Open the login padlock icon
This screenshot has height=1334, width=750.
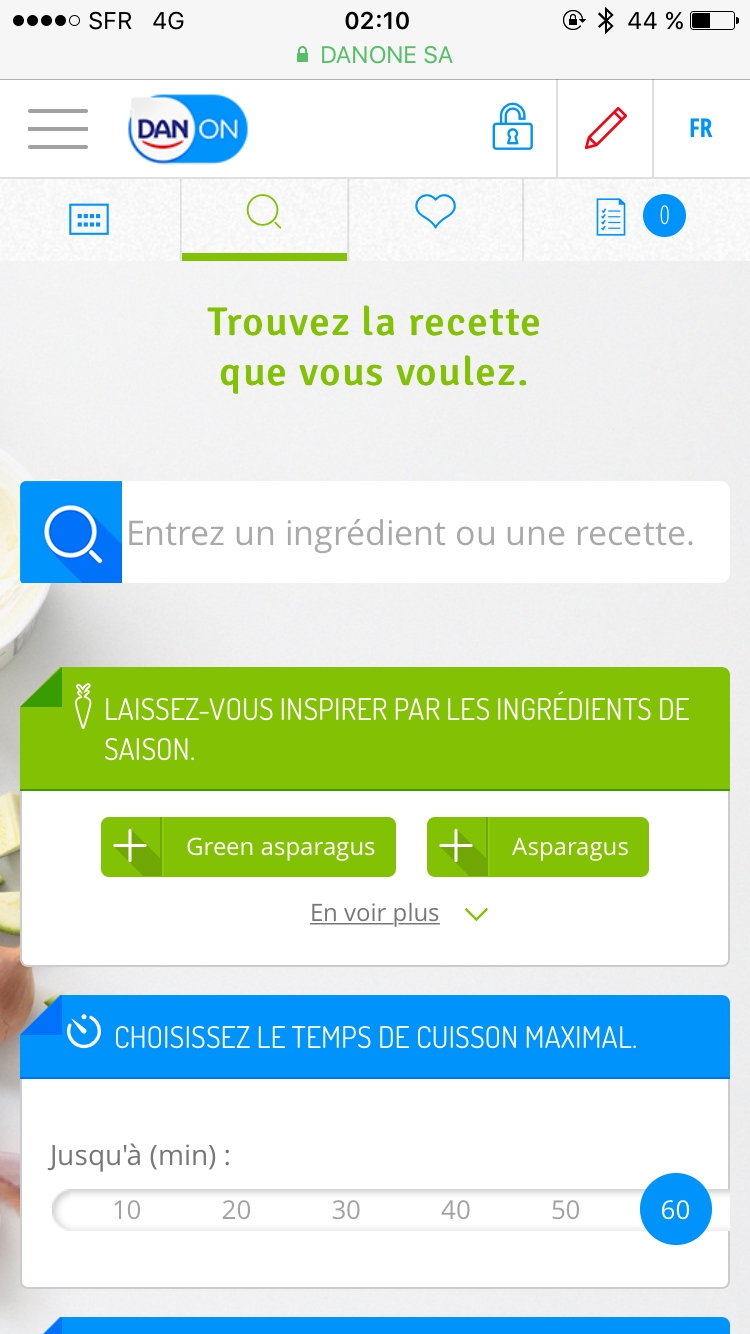click(x=512, y=129)
